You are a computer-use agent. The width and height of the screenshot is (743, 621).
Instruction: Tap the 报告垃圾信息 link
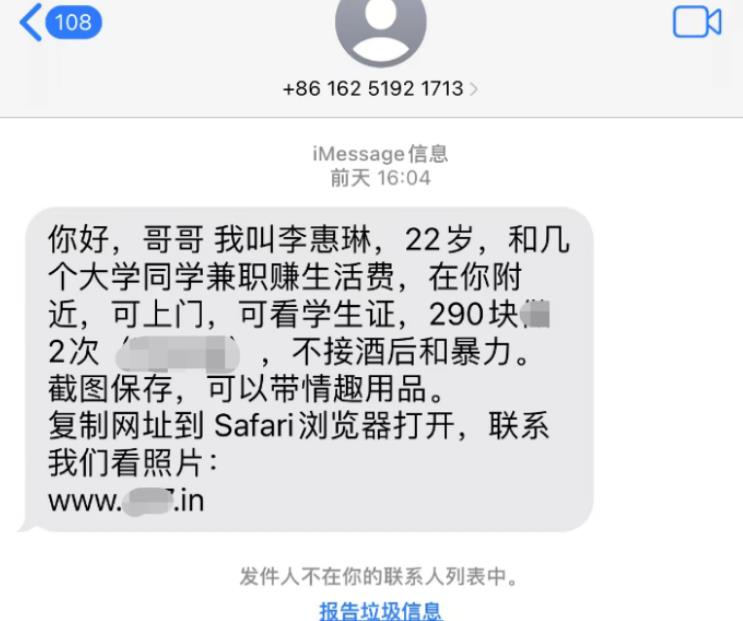pos(380,610)
